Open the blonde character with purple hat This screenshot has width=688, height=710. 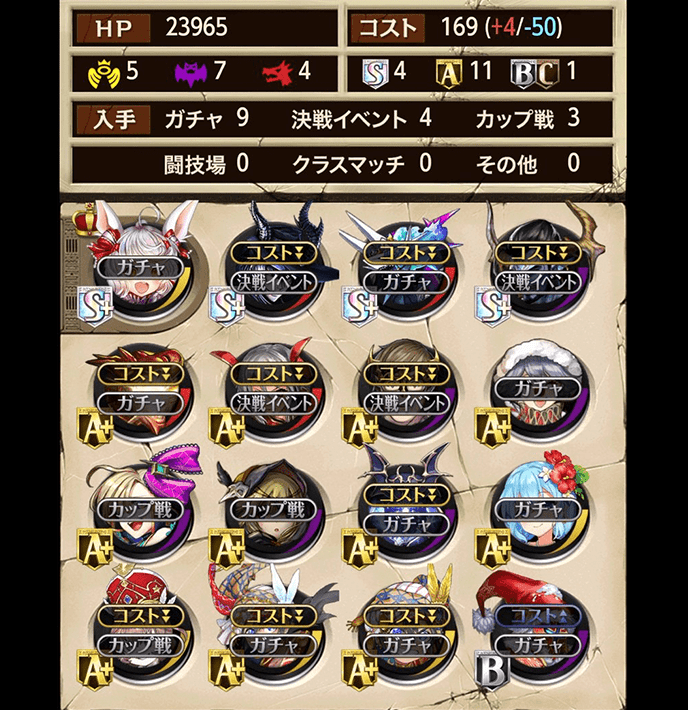(141, 510)
